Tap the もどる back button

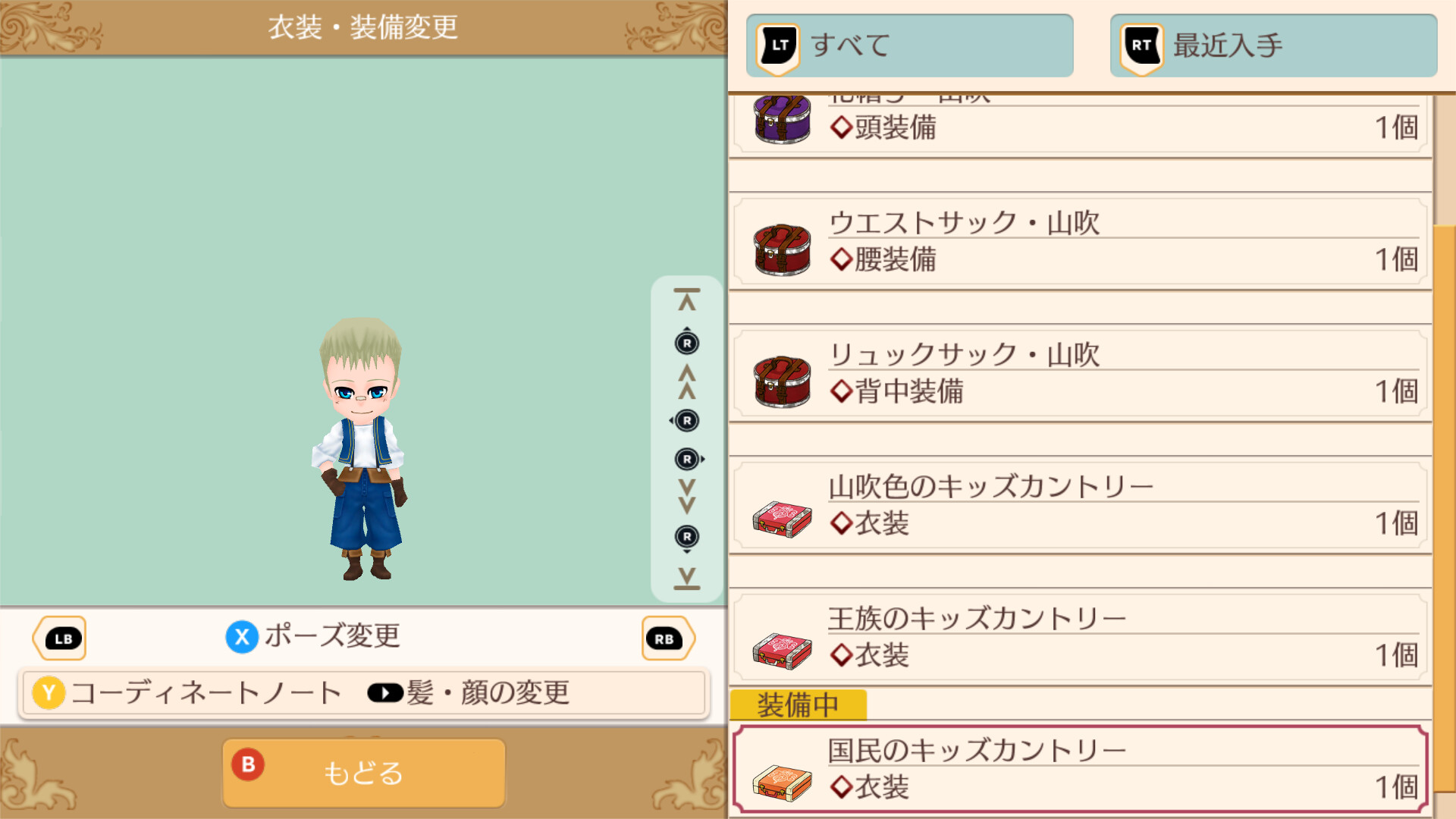pyautogui.click(x=363, y=773)
